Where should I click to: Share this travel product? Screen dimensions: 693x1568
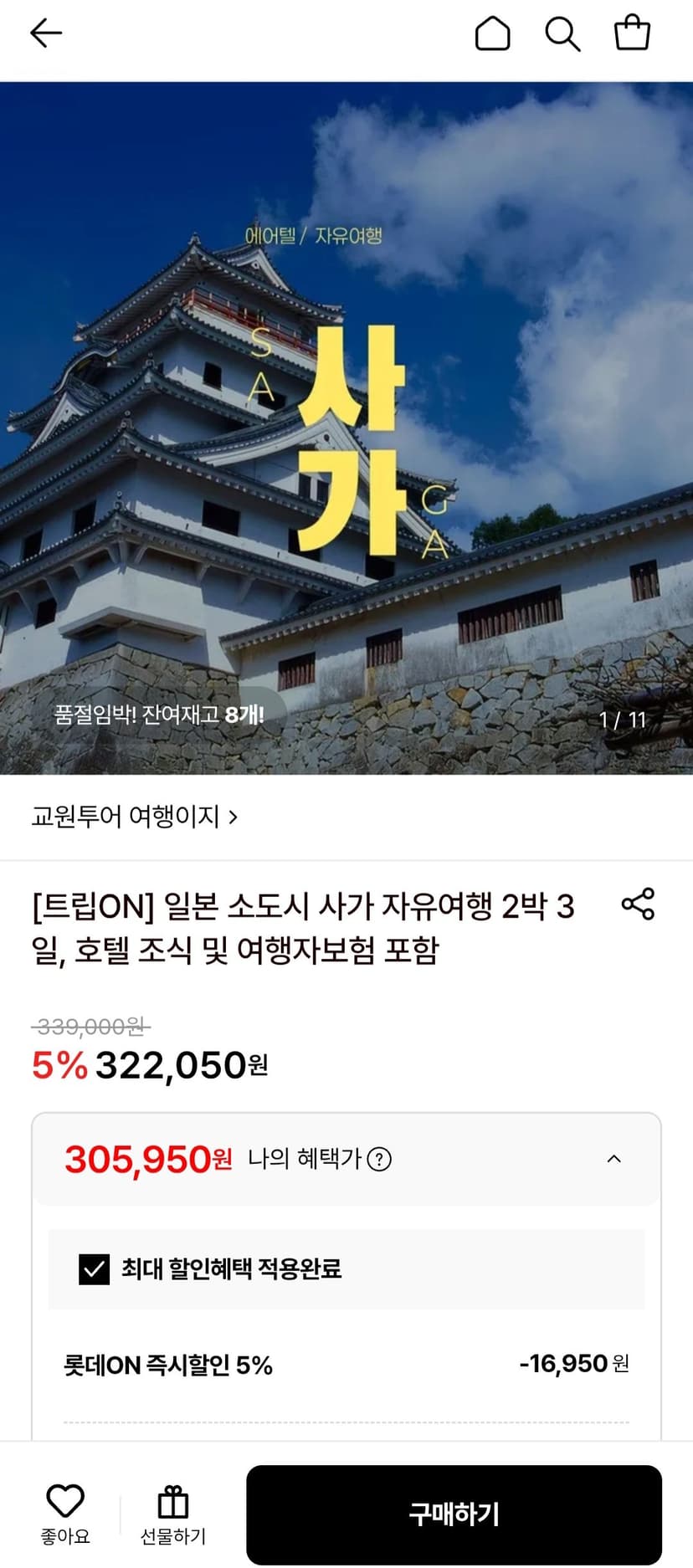pos(638,904)
